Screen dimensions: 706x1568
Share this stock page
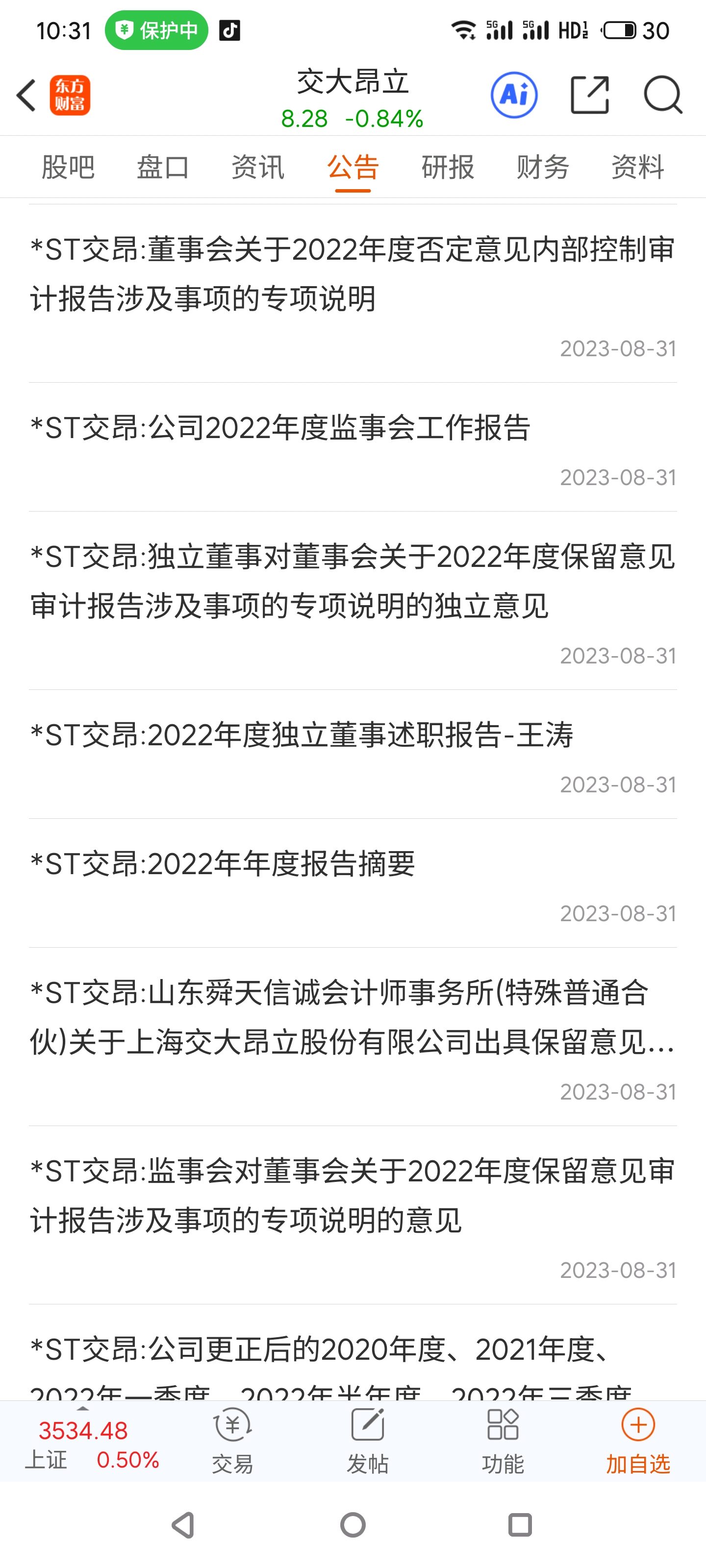point(590,95)
